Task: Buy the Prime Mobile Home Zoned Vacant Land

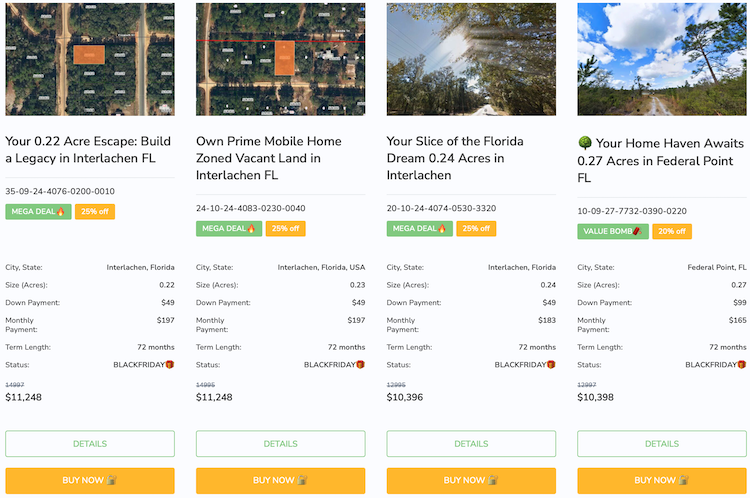Action: coord(280,480)
